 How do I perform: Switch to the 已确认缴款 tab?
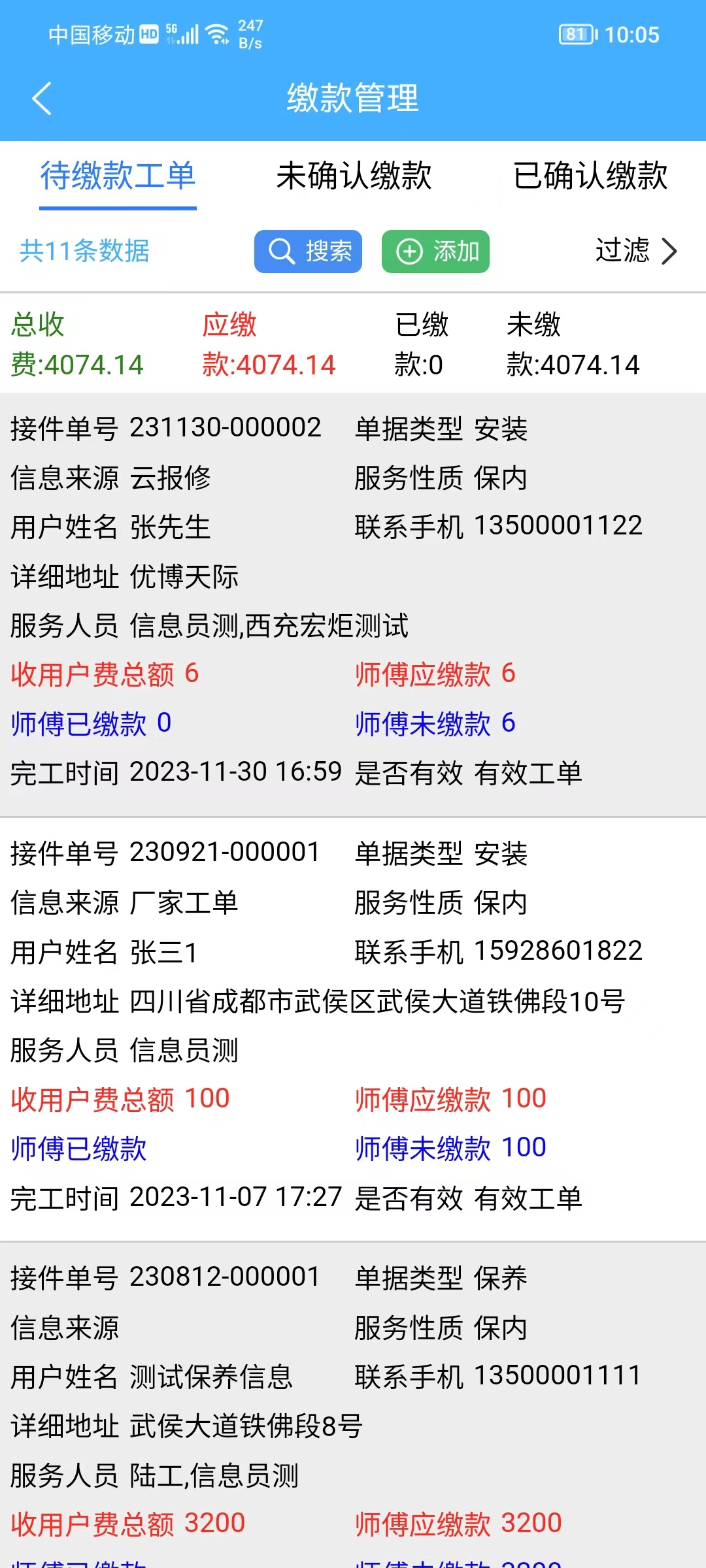[x=590, y=176]
